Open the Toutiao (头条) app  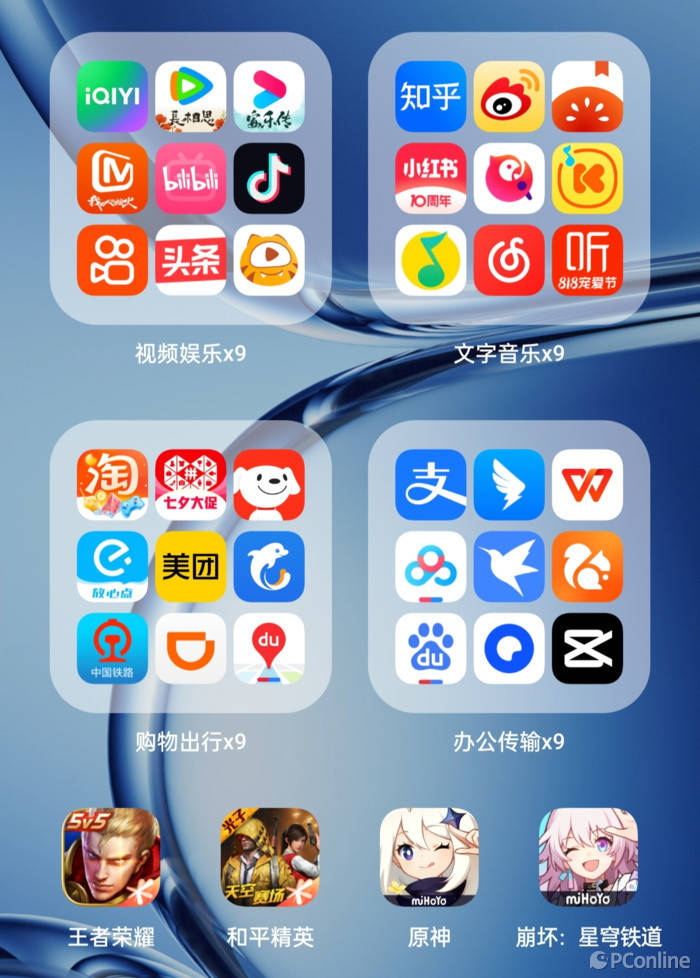pyautogui.click(x=190, y=260)
